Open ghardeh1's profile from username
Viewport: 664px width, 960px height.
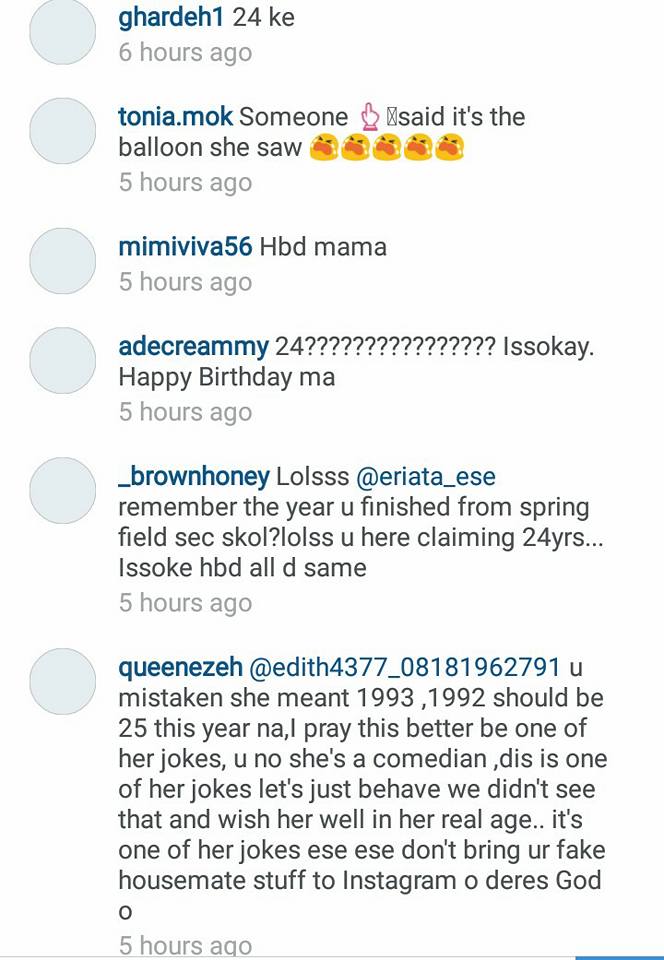click(171, 18)
